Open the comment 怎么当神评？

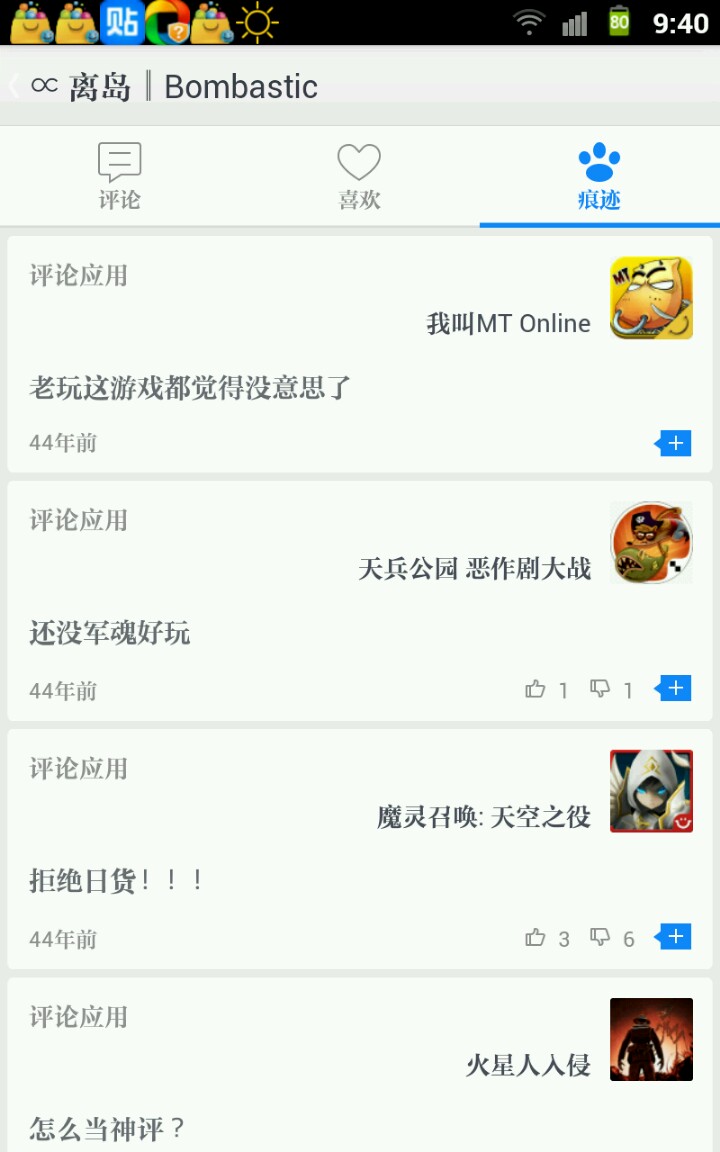click(x=108, y=1130)
